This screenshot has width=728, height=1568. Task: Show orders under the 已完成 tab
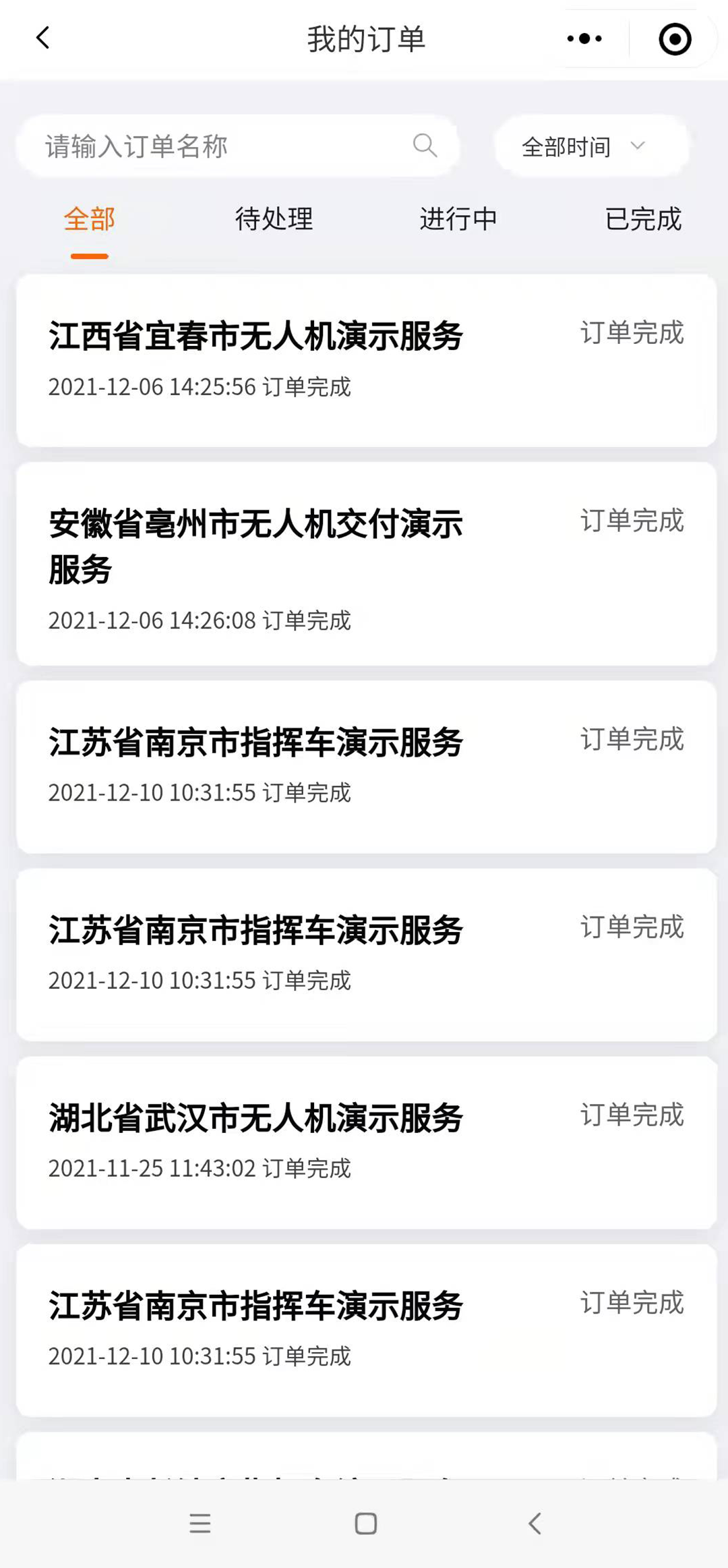[x=643, y=220]
